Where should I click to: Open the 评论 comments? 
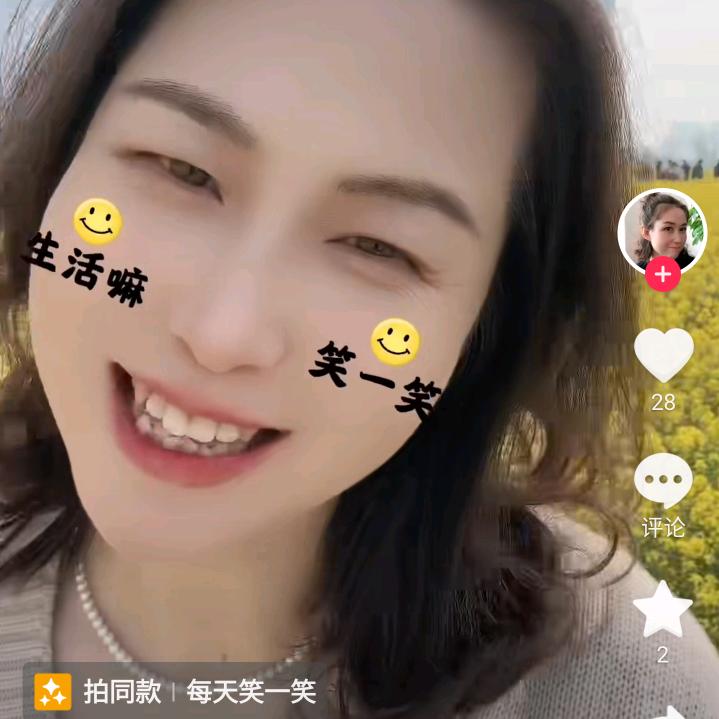pyautogui.click(x=663, y=481)
